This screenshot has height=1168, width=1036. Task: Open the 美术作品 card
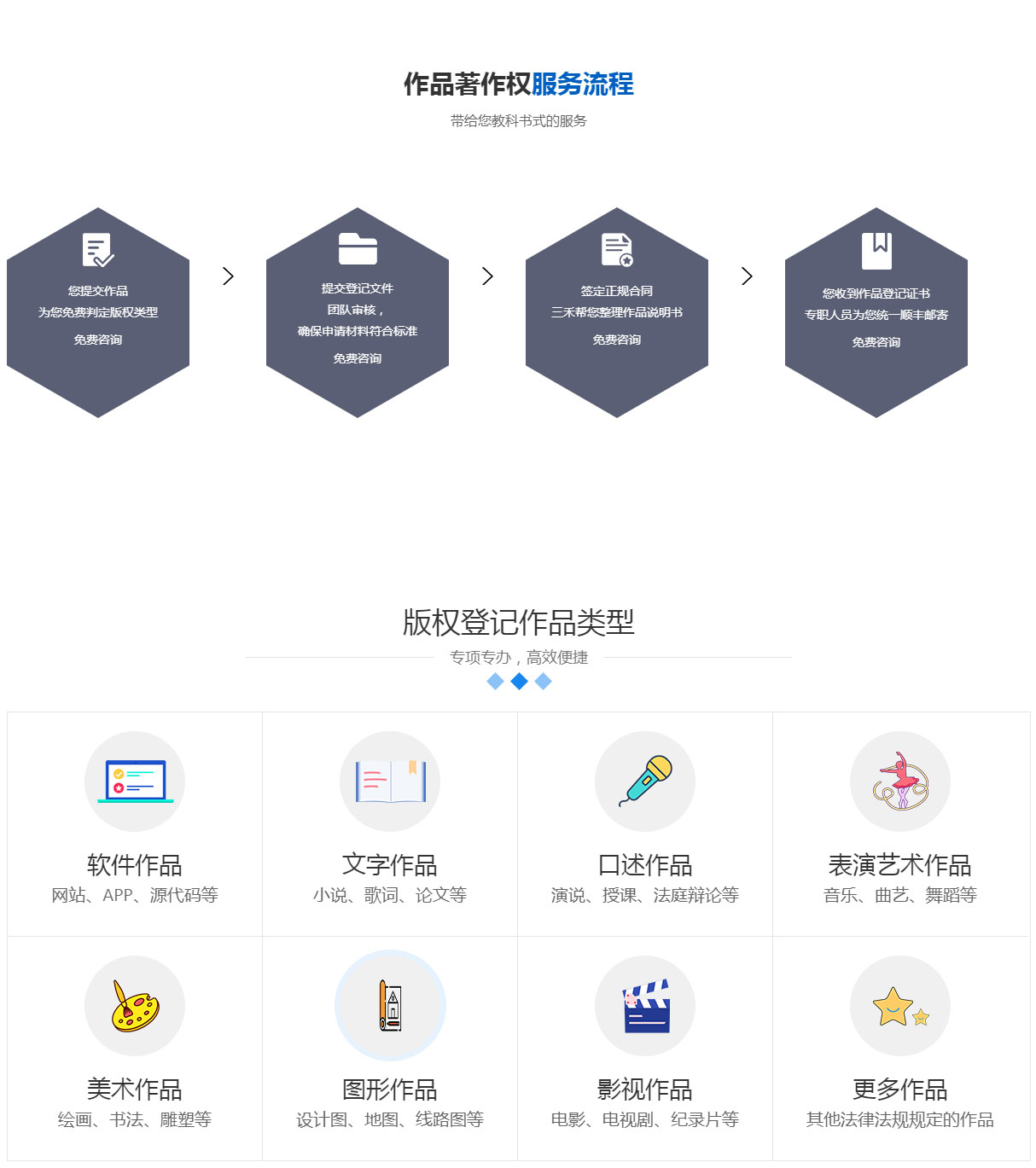click(x=135, y=1049)
